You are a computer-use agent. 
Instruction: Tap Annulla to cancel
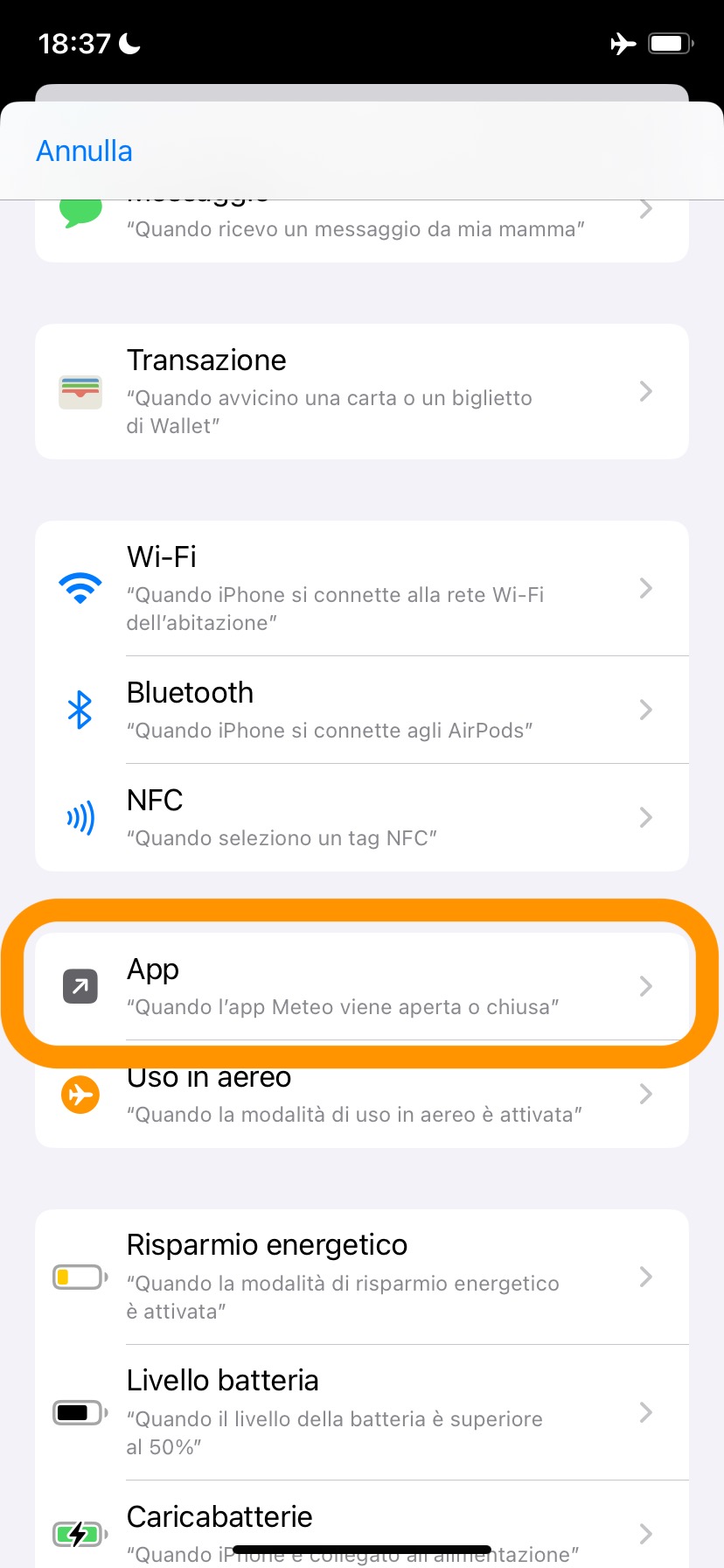tap(84, 151)
